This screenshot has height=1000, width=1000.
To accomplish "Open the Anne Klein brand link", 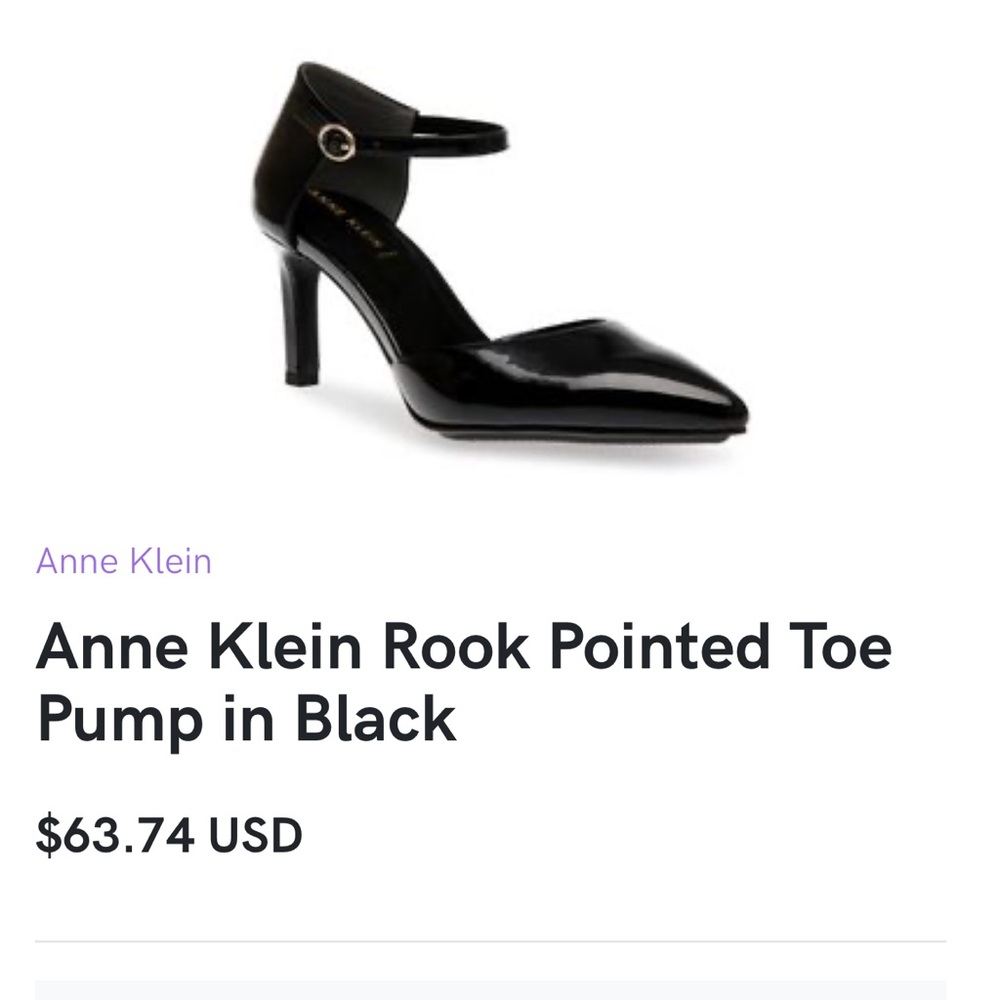I will point(123,561).
